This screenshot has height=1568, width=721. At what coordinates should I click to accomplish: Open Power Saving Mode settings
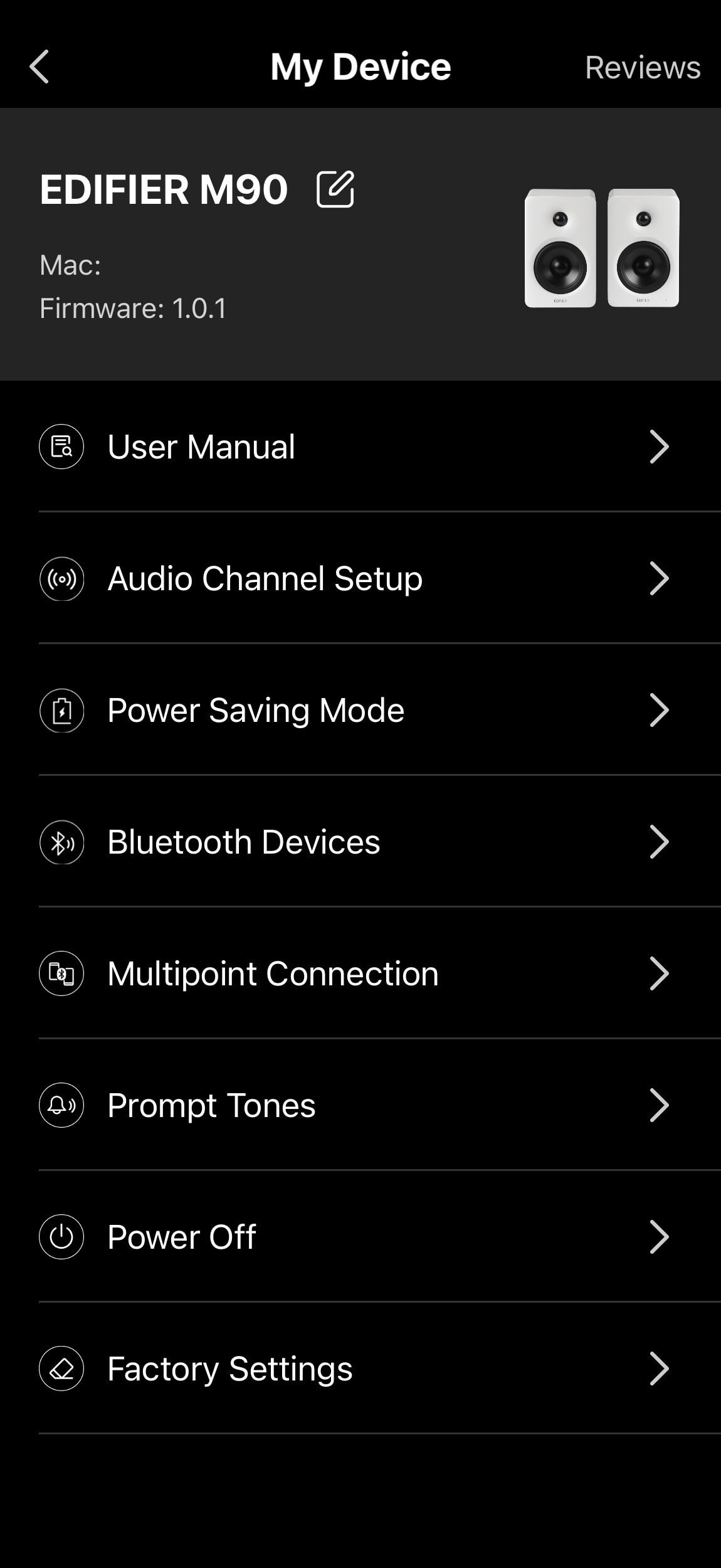(x=360, y=710)
